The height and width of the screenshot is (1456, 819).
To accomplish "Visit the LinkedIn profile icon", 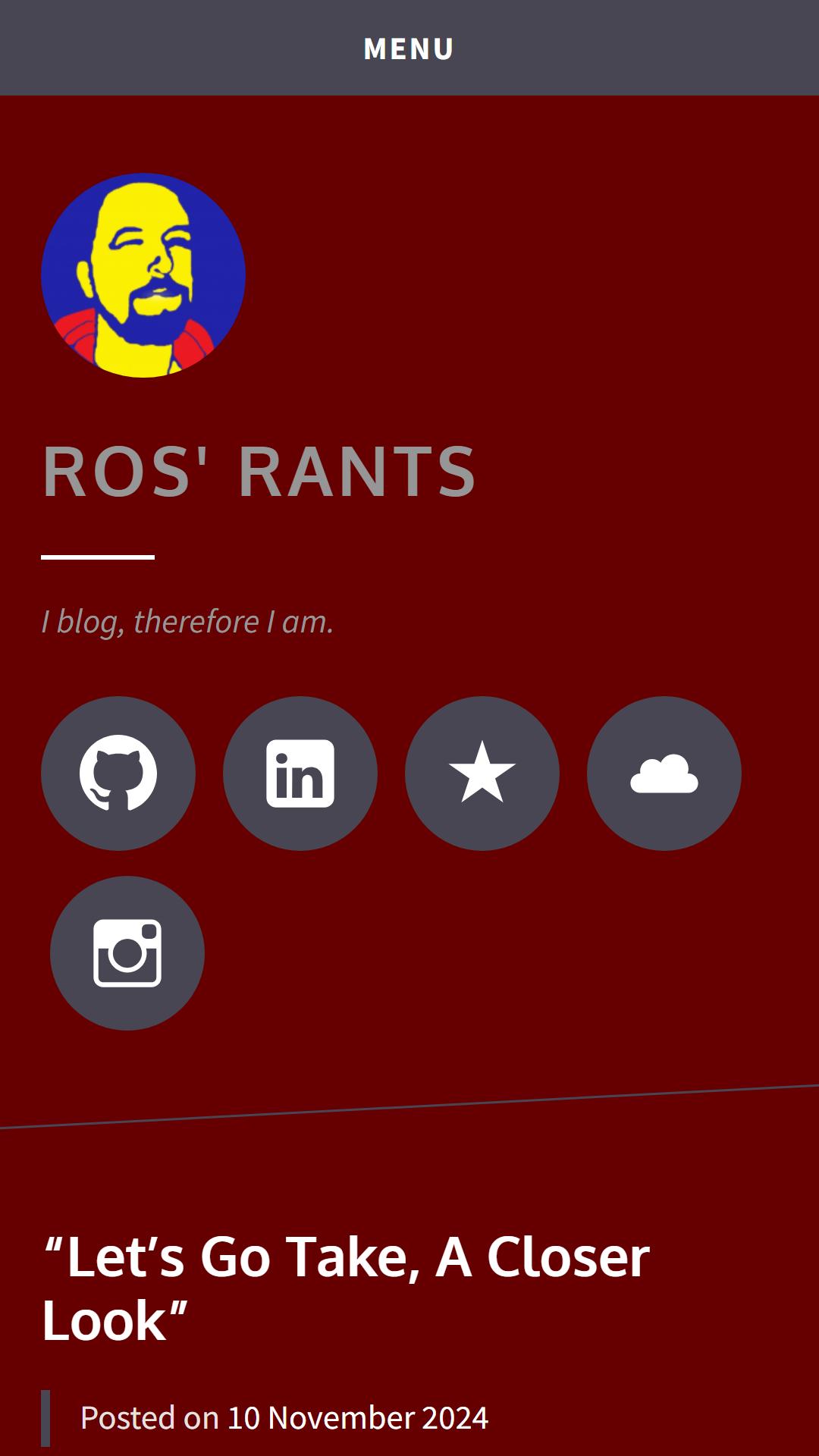I will pos(300,773).
